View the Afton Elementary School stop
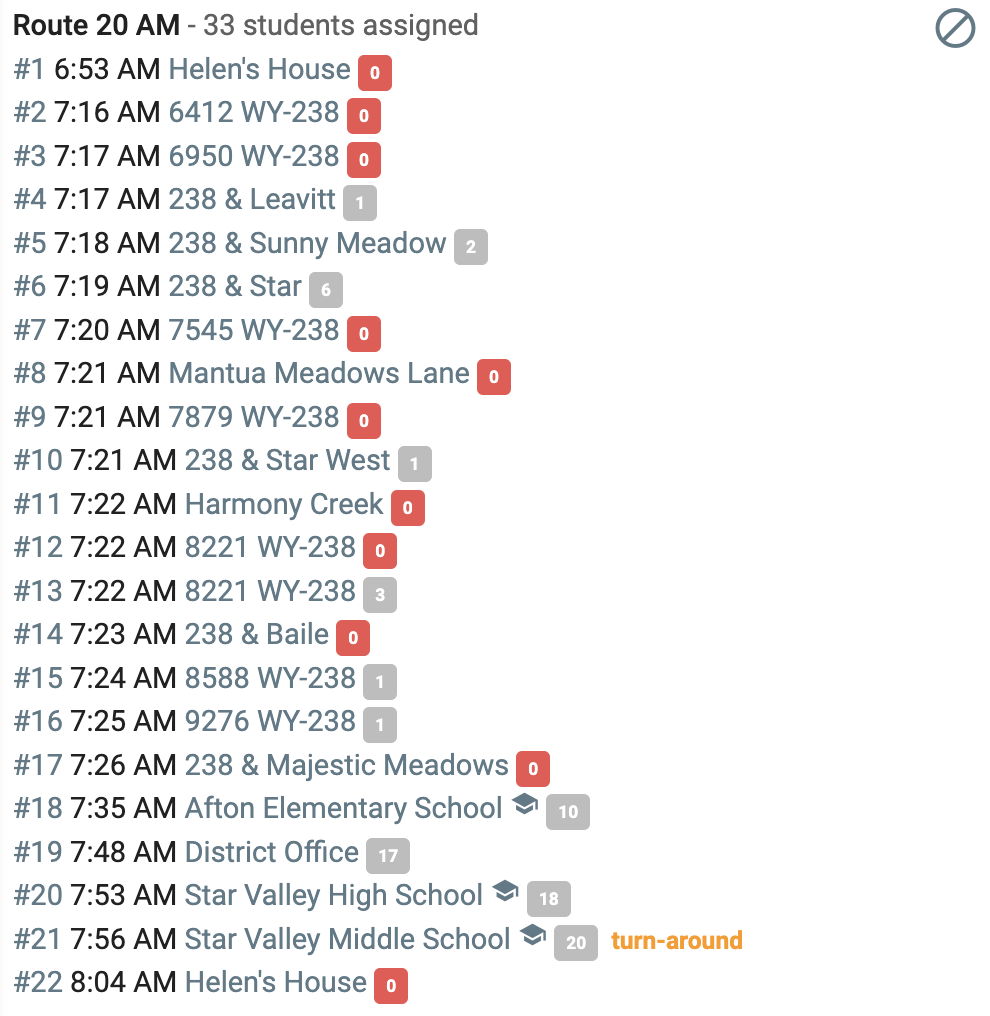990x1016 pixels. (343, 809)
